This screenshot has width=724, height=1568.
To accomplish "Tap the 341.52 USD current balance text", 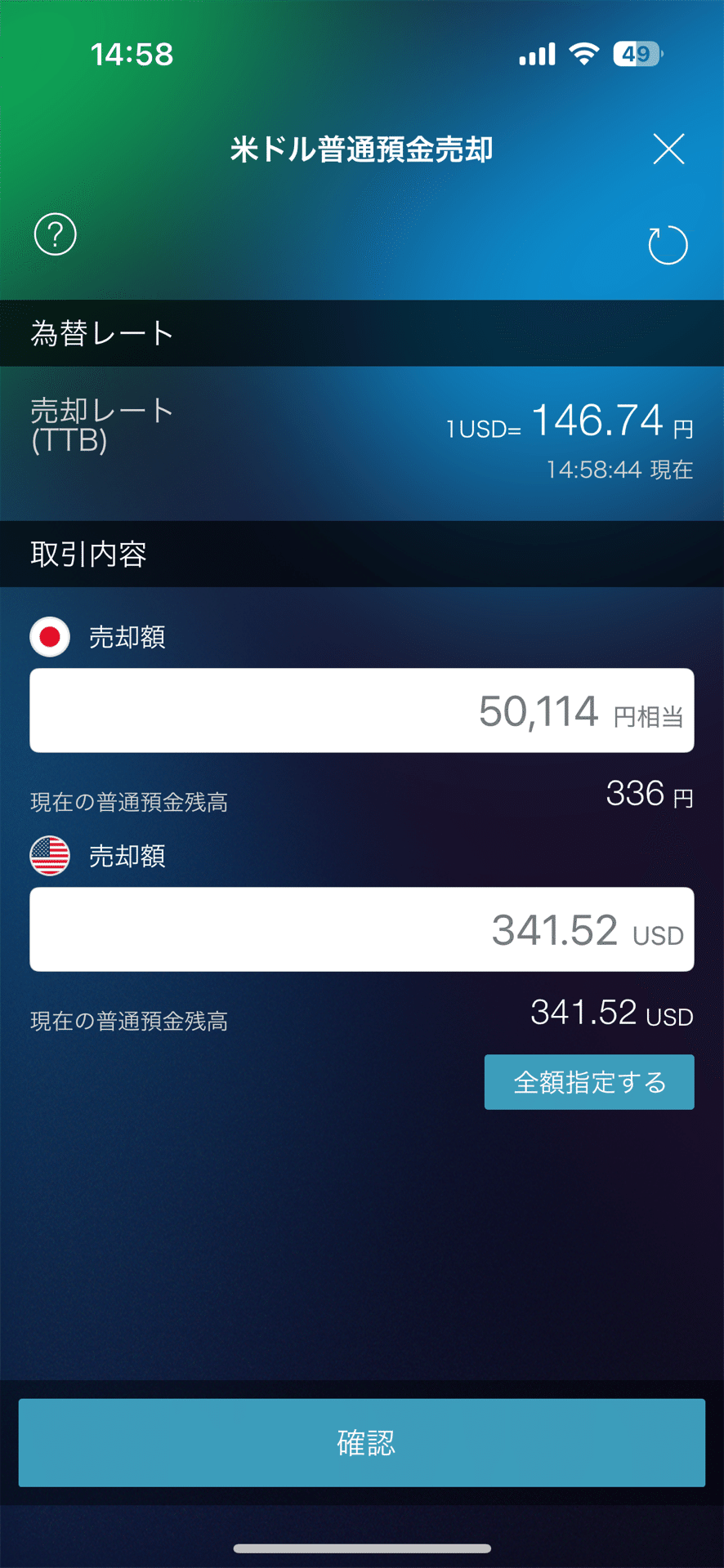I will pos(609,1013).
